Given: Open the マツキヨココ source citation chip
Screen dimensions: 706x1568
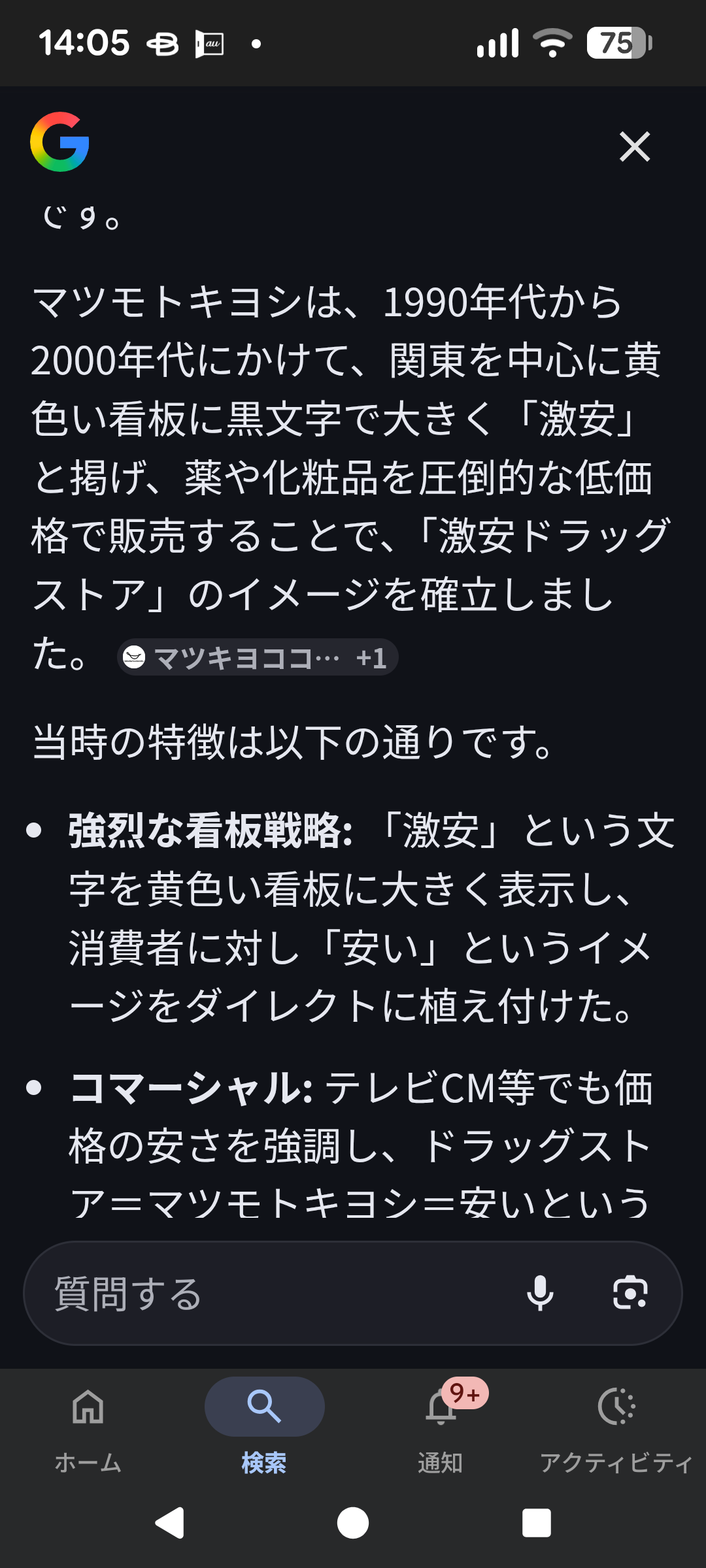Looking at the screenshot, I should 258,657.
